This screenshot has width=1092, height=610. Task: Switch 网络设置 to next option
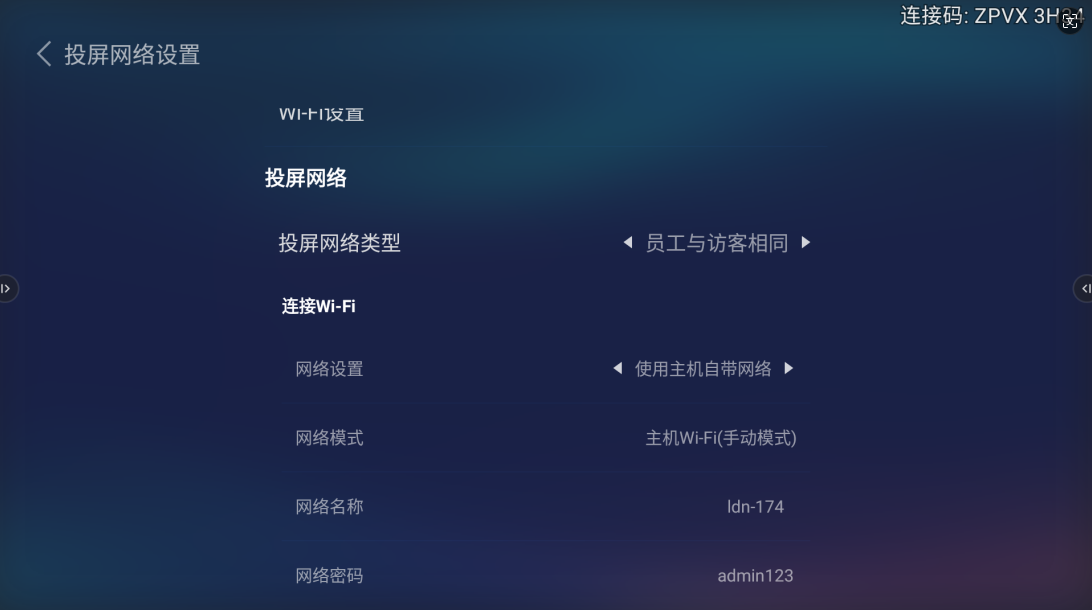[x=789, y=369]
